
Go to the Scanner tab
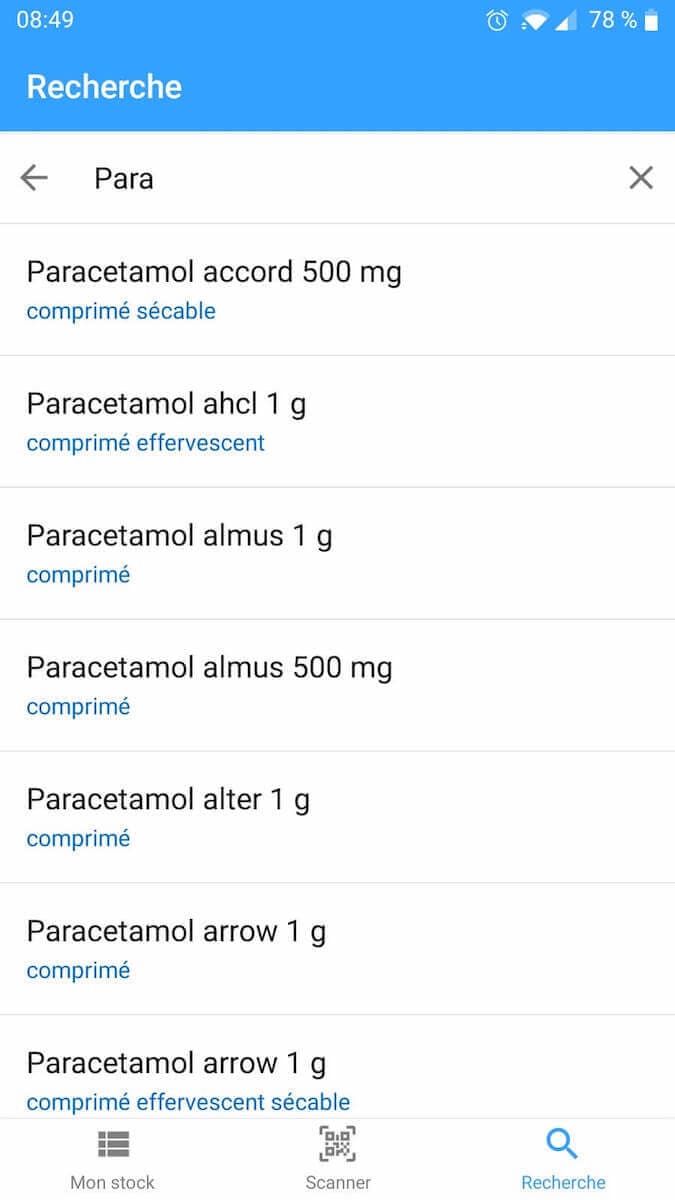tap(338, 1160)
